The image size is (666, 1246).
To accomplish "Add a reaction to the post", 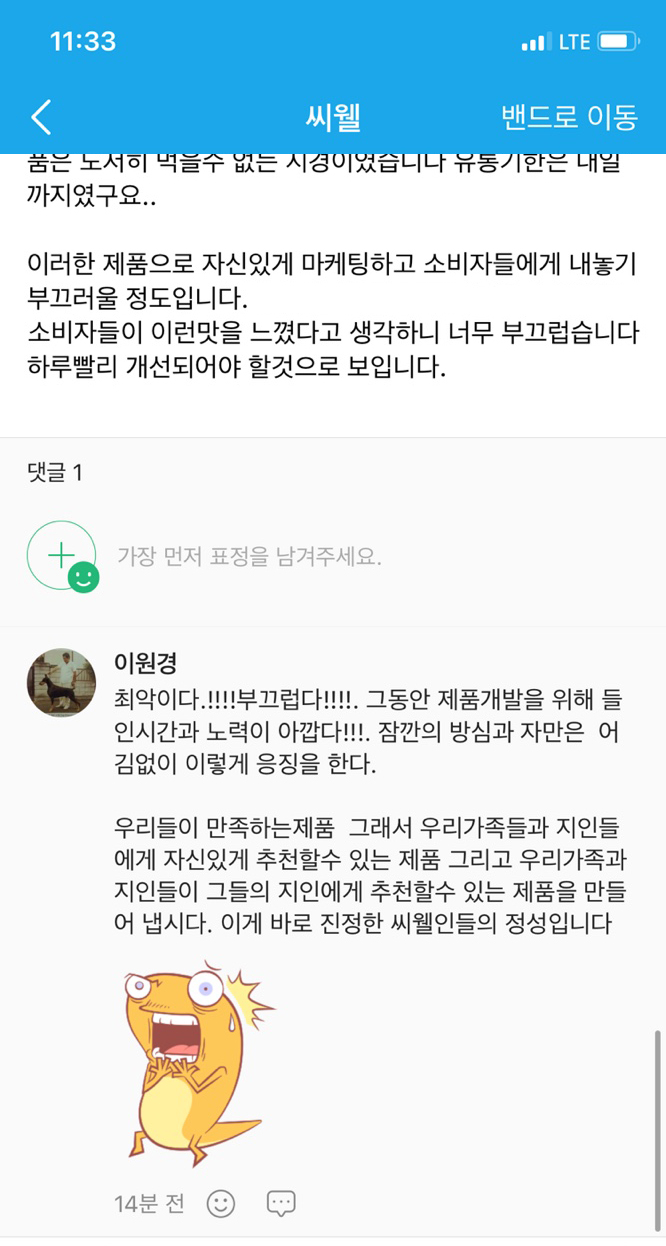I will [62, 555].
